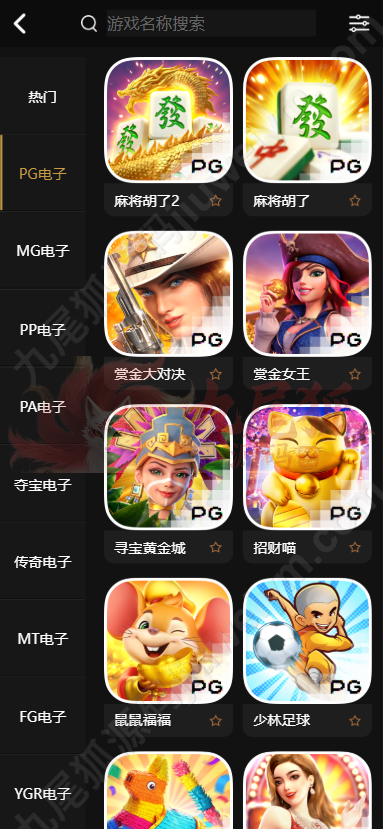
Task: Switch to the 热门 category
Action: (x=42, y=96)
